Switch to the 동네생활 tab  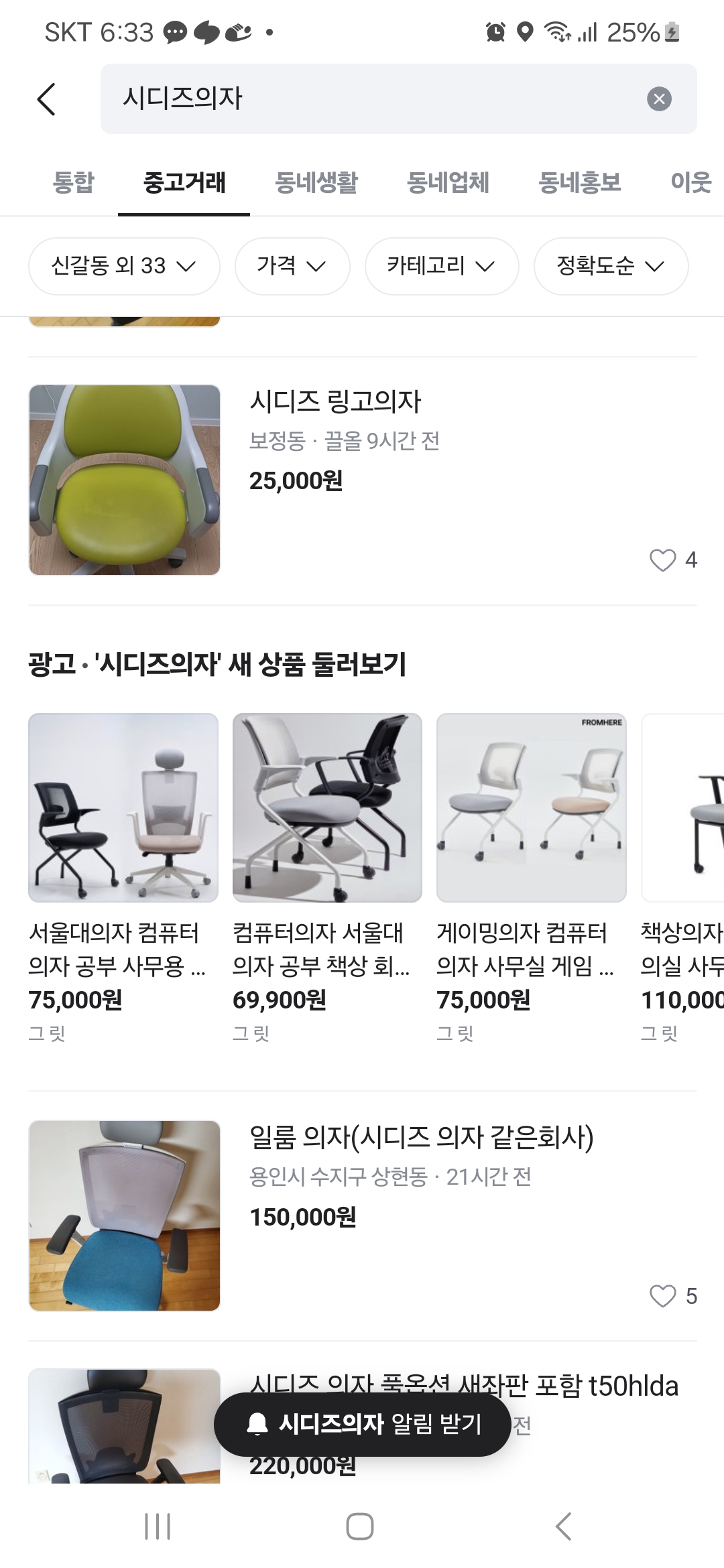(316, 182)
